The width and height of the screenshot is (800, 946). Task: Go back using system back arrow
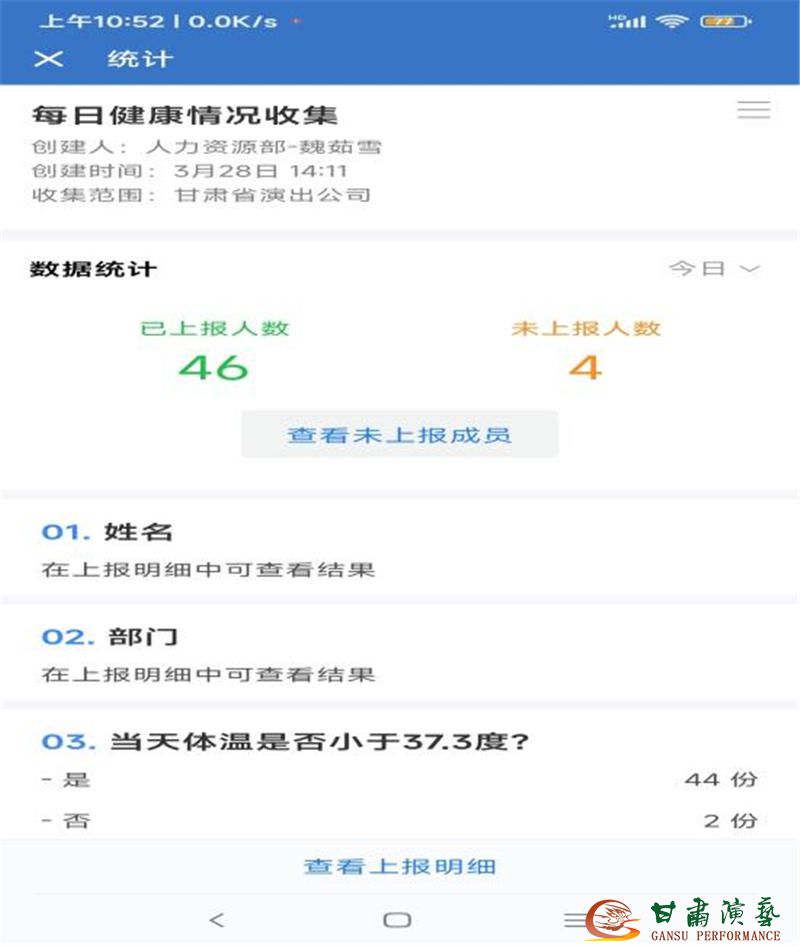pyautogui.click(x=217, y=919)
